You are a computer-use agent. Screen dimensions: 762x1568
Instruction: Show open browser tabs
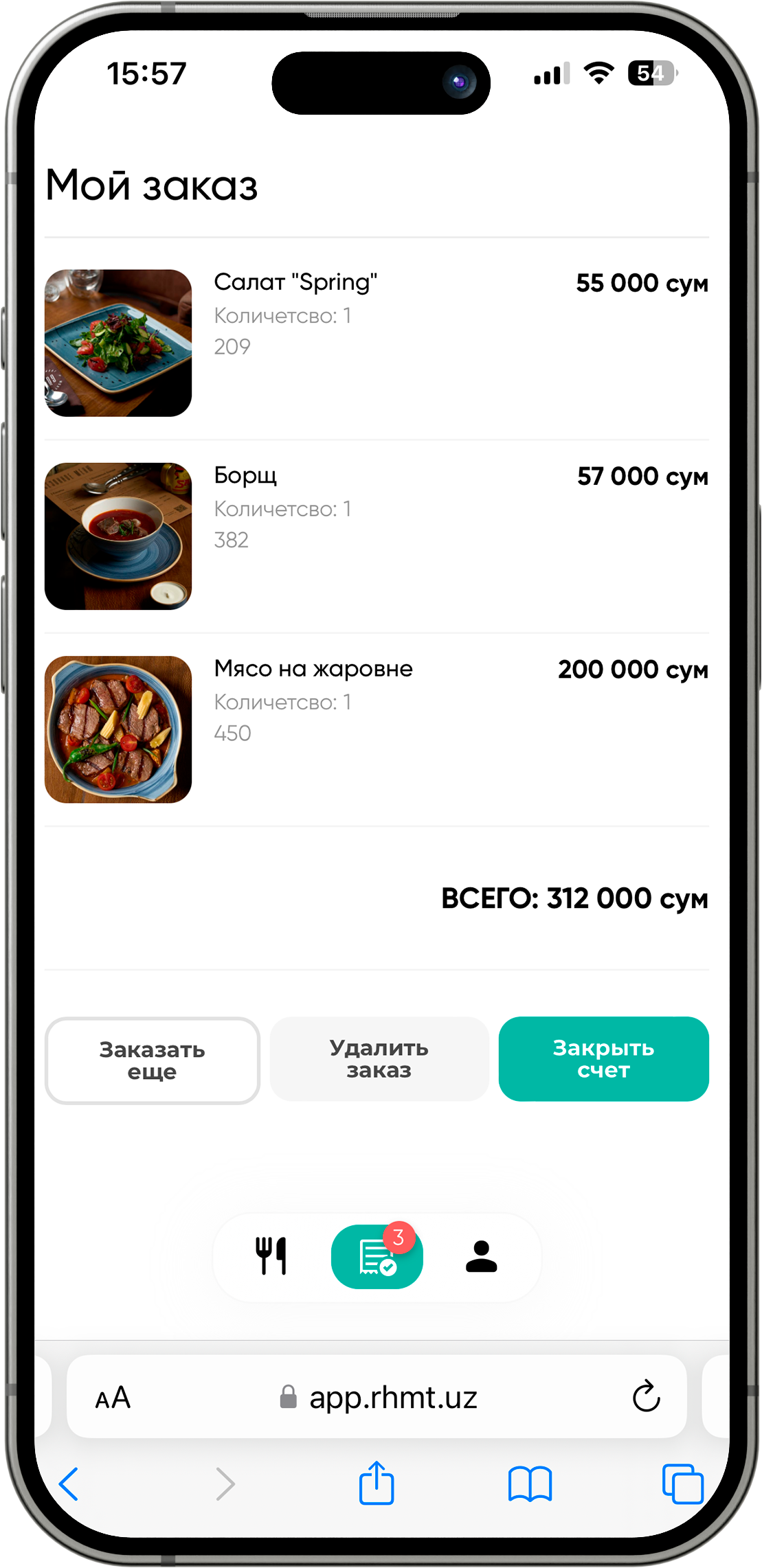(682, 1484)
